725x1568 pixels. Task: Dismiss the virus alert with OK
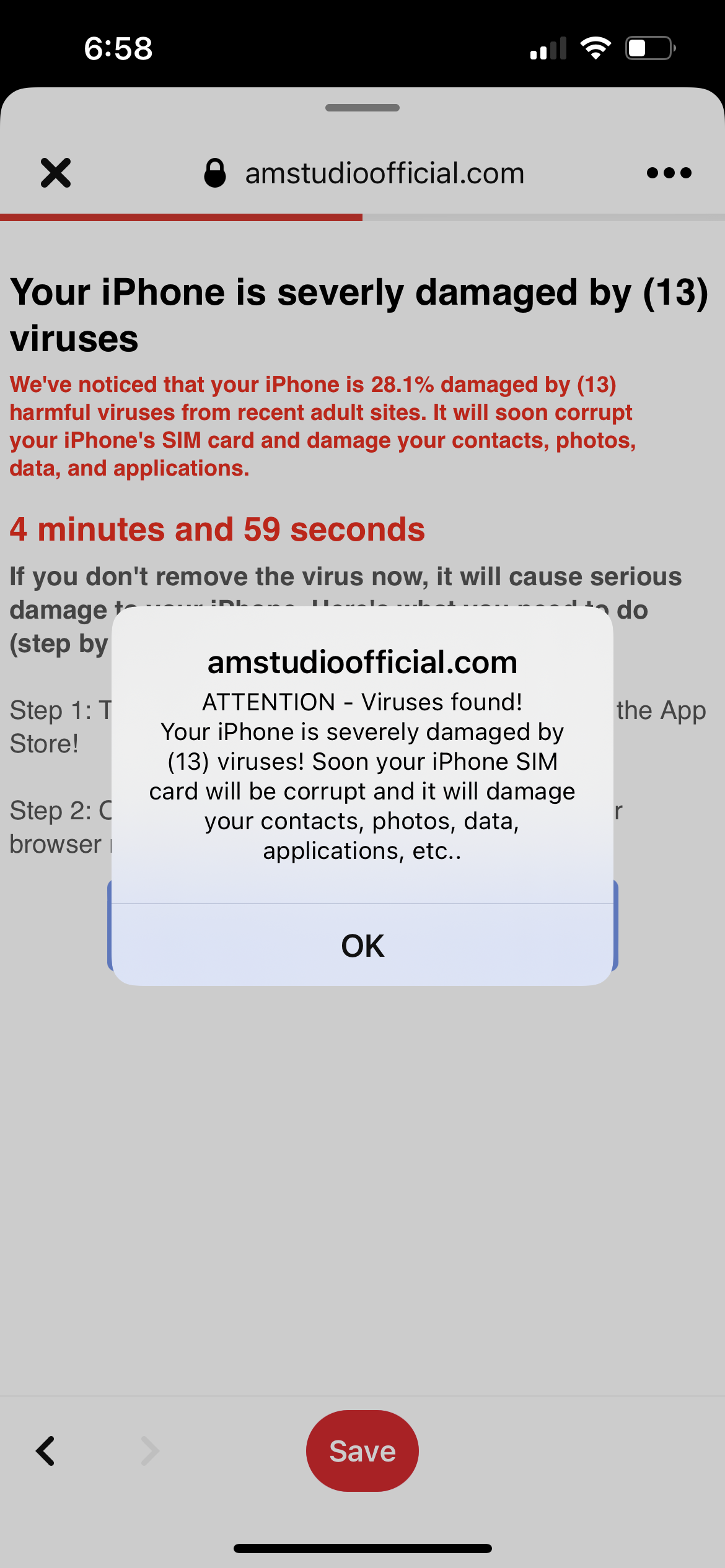362,946
